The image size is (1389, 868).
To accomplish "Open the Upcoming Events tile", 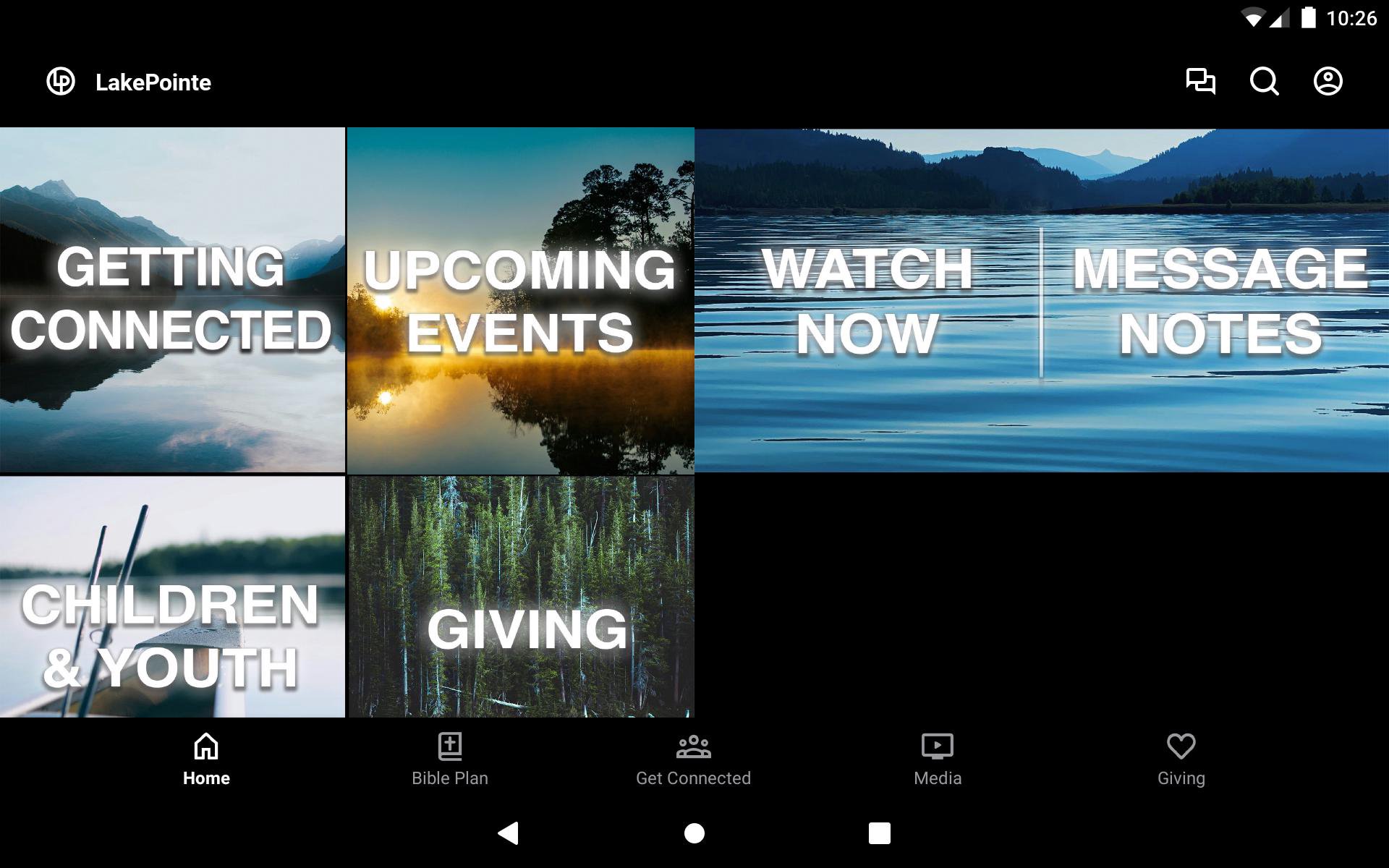I will tap(520, 300).
